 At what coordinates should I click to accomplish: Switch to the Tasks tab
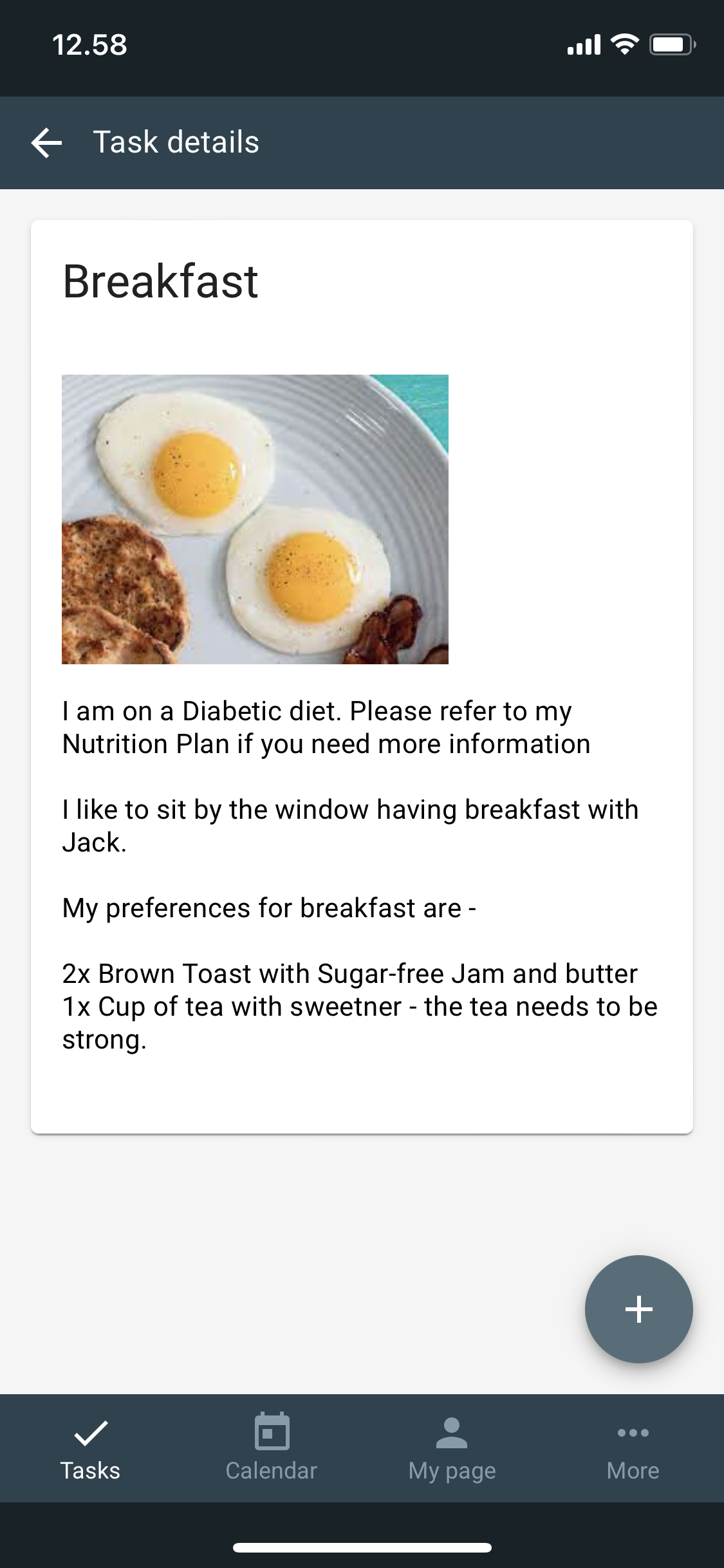[x=90, y=1448]
